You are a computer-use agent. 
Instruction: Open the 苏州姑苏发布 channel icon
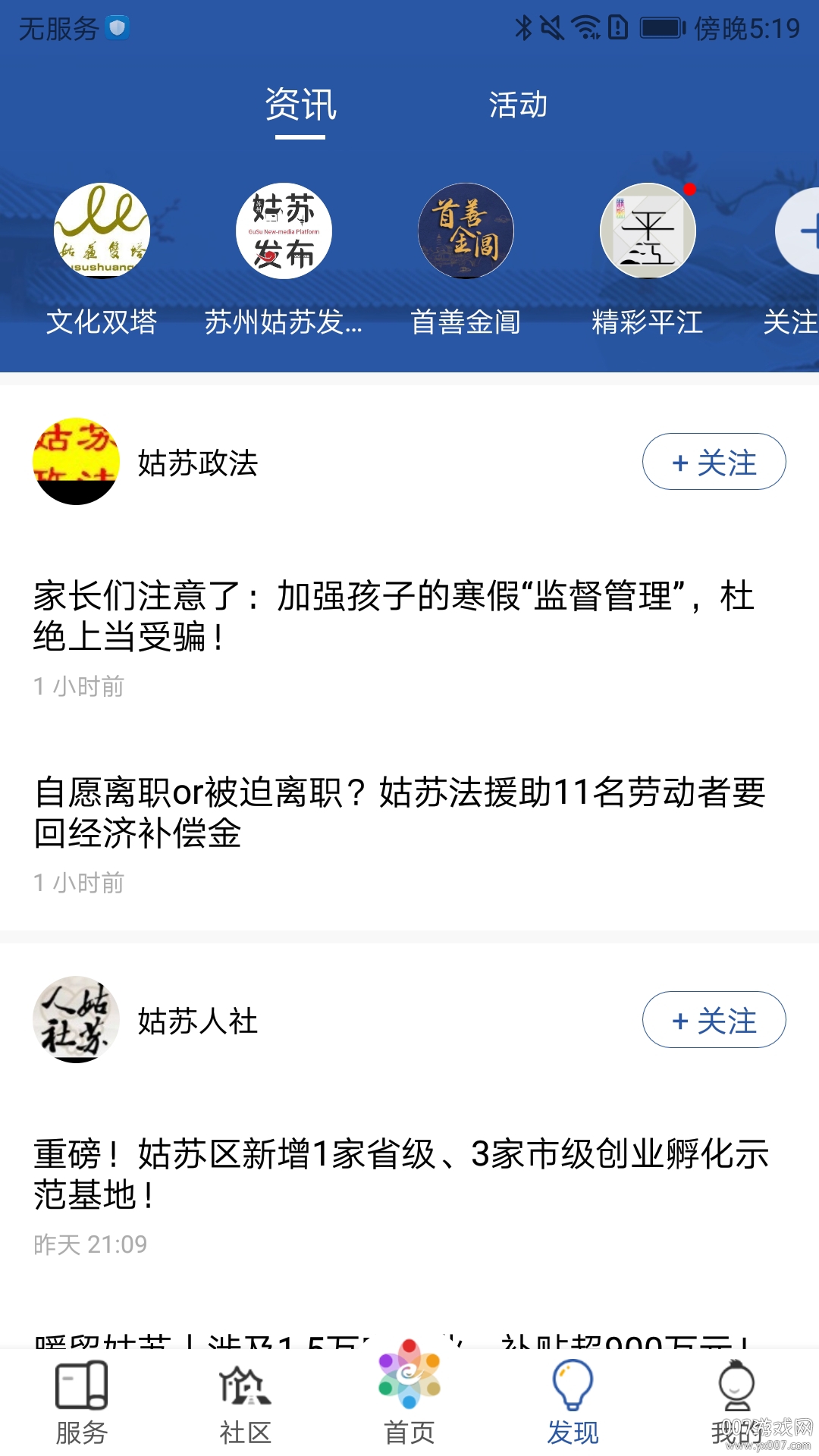tap(284, 231)
